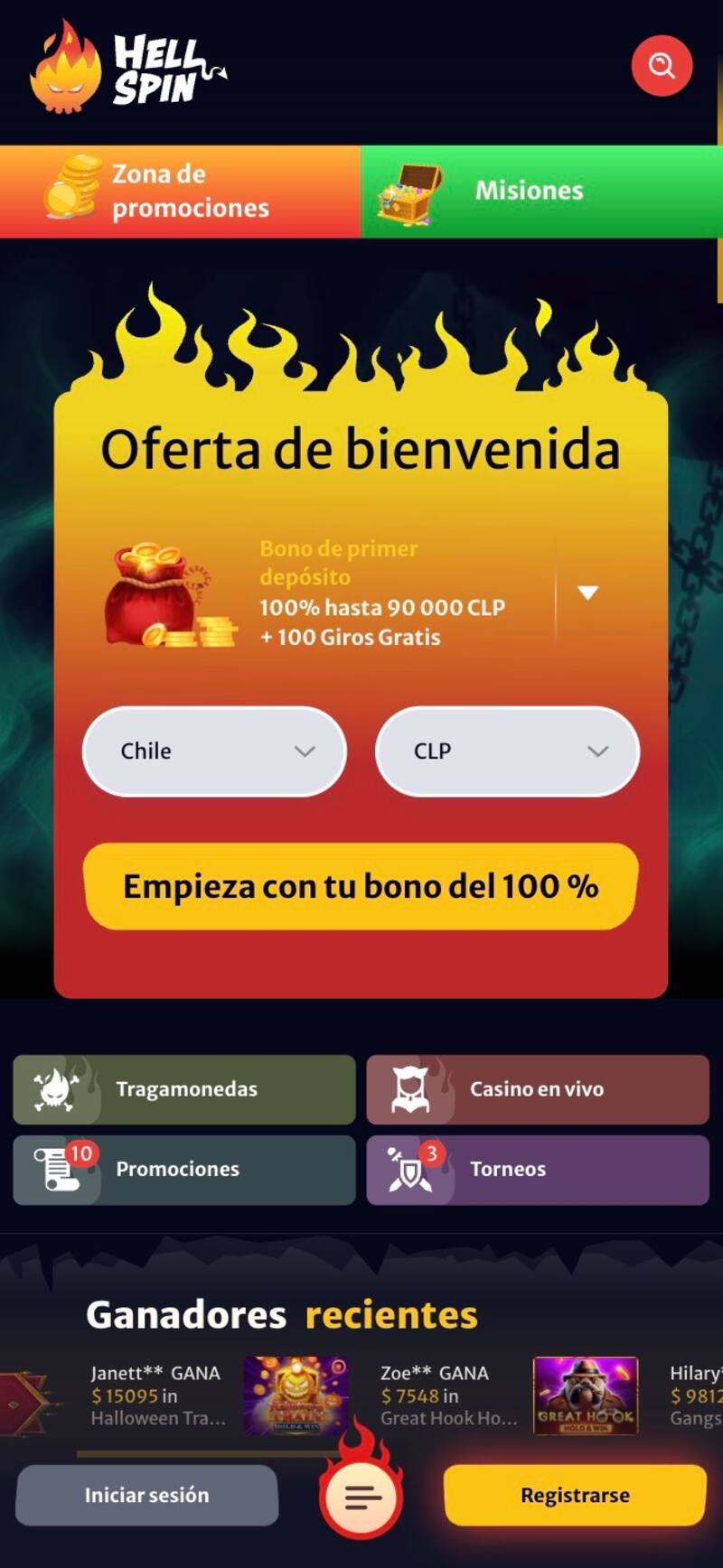Select Registrarse
723x1568 pixels.
click(575, 1495)
